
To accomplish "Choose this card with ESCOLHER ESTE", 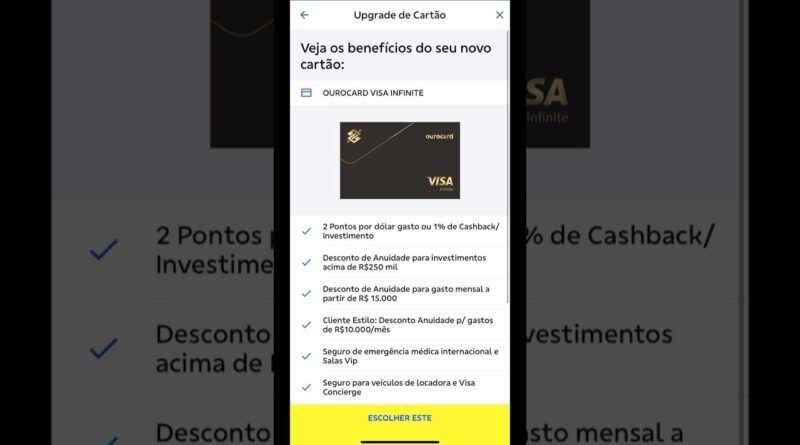I will click(400, 417).
